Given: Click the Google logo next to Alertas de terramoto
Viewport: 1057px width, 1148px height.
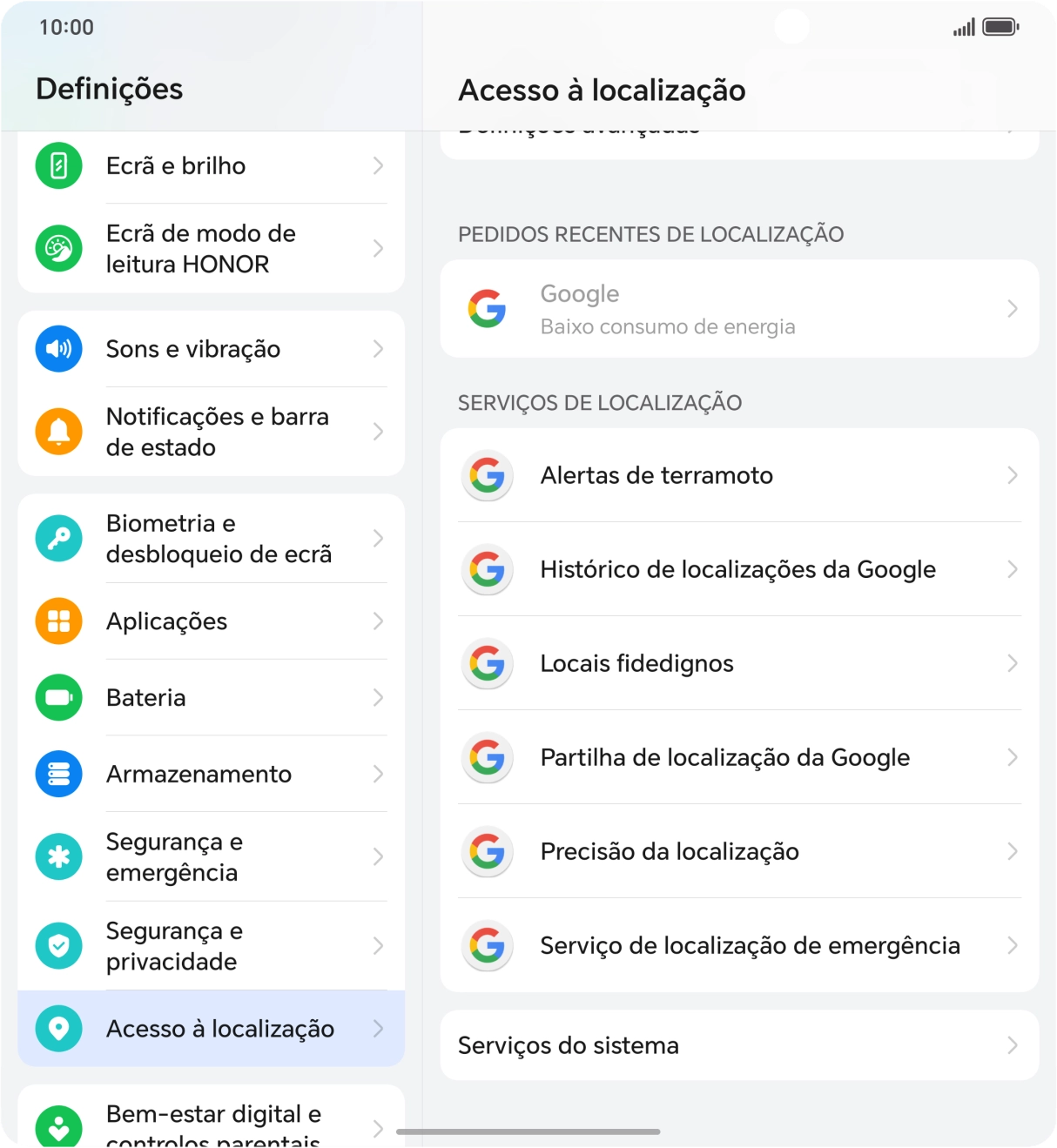Looking at the screenshot, I should tap(487, 475).
